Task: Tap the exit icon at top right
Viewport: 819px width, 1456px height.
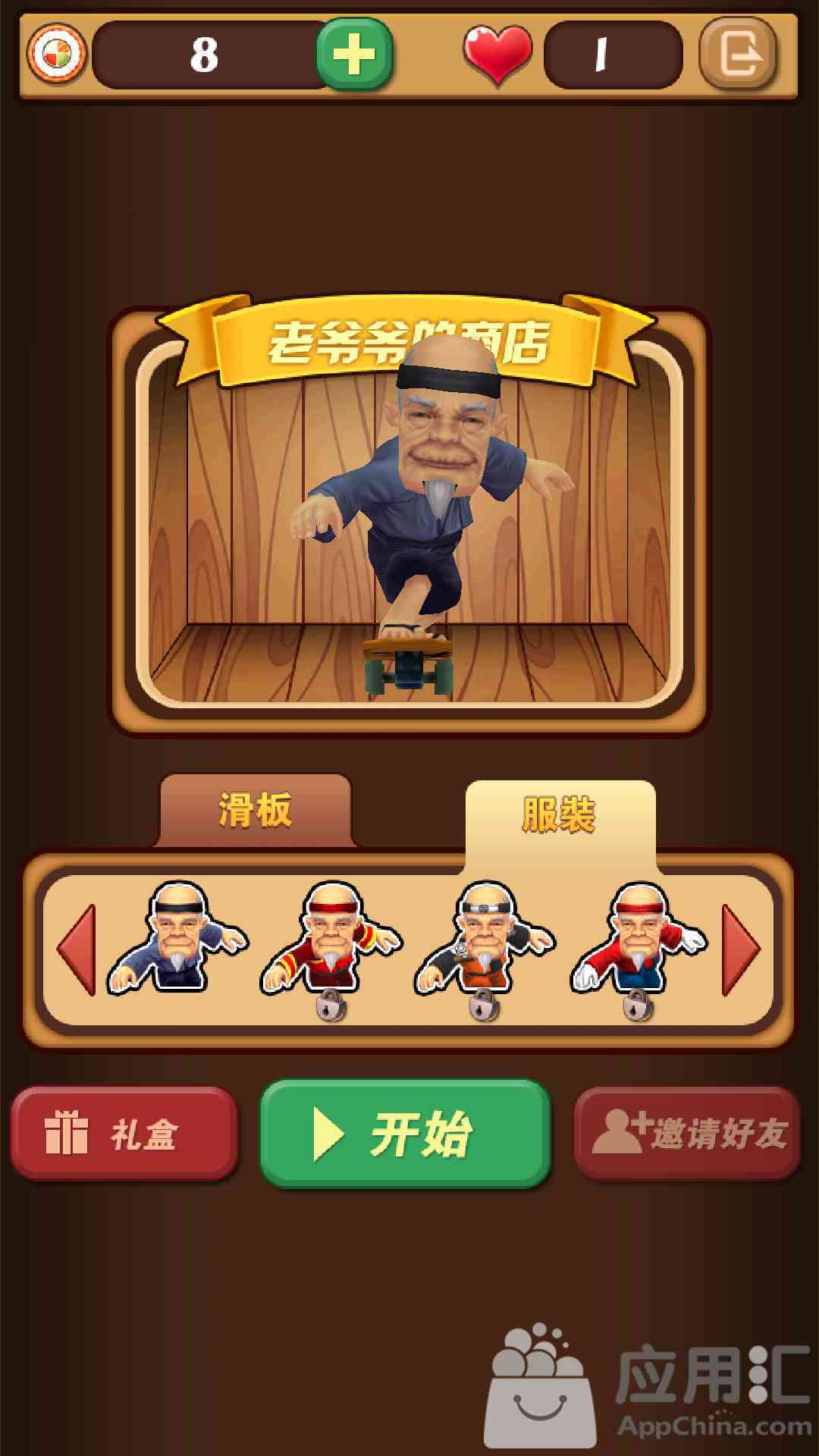Action: (738, 54)
